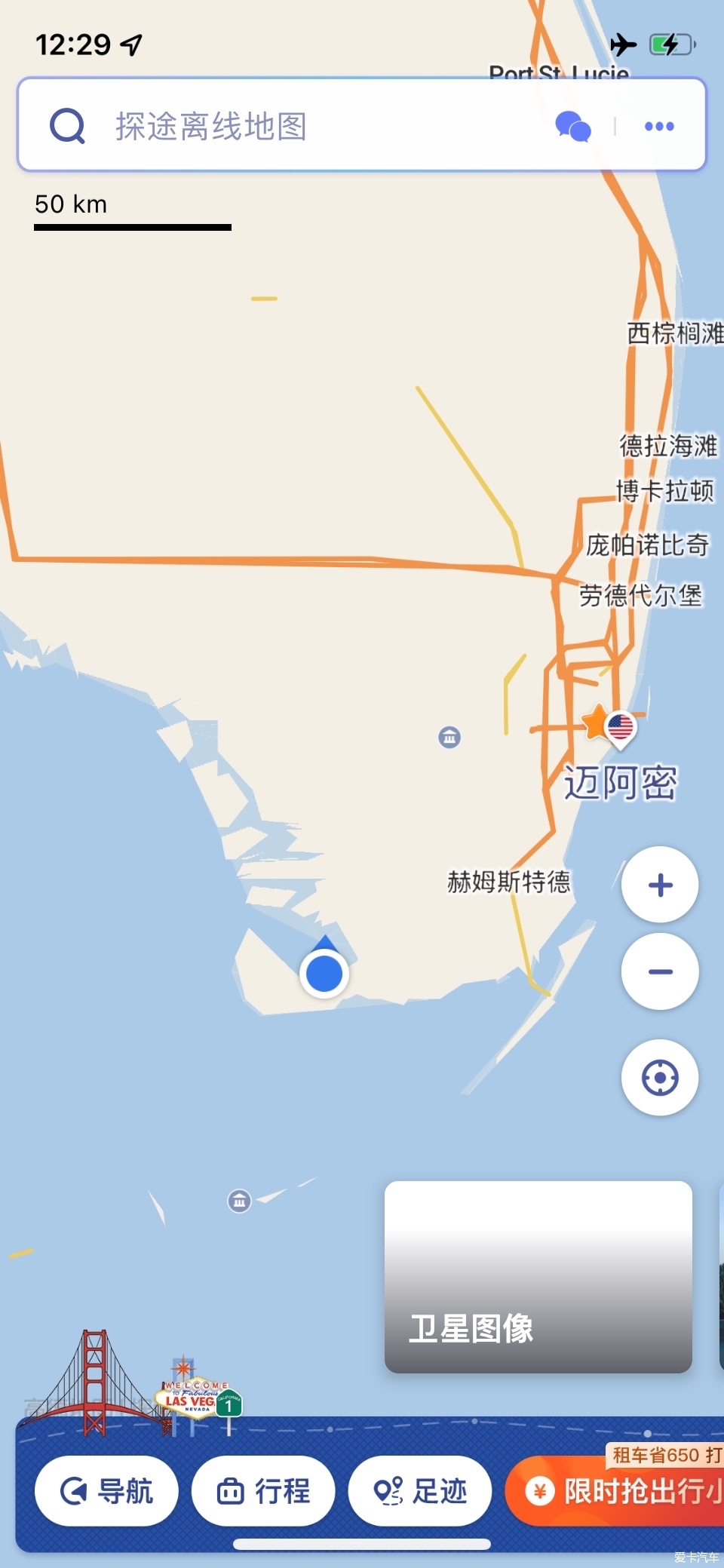Tap the 探途离线地图 search field
The width and height of the screenshot is (724, 1568).
[x=302, y=126]
